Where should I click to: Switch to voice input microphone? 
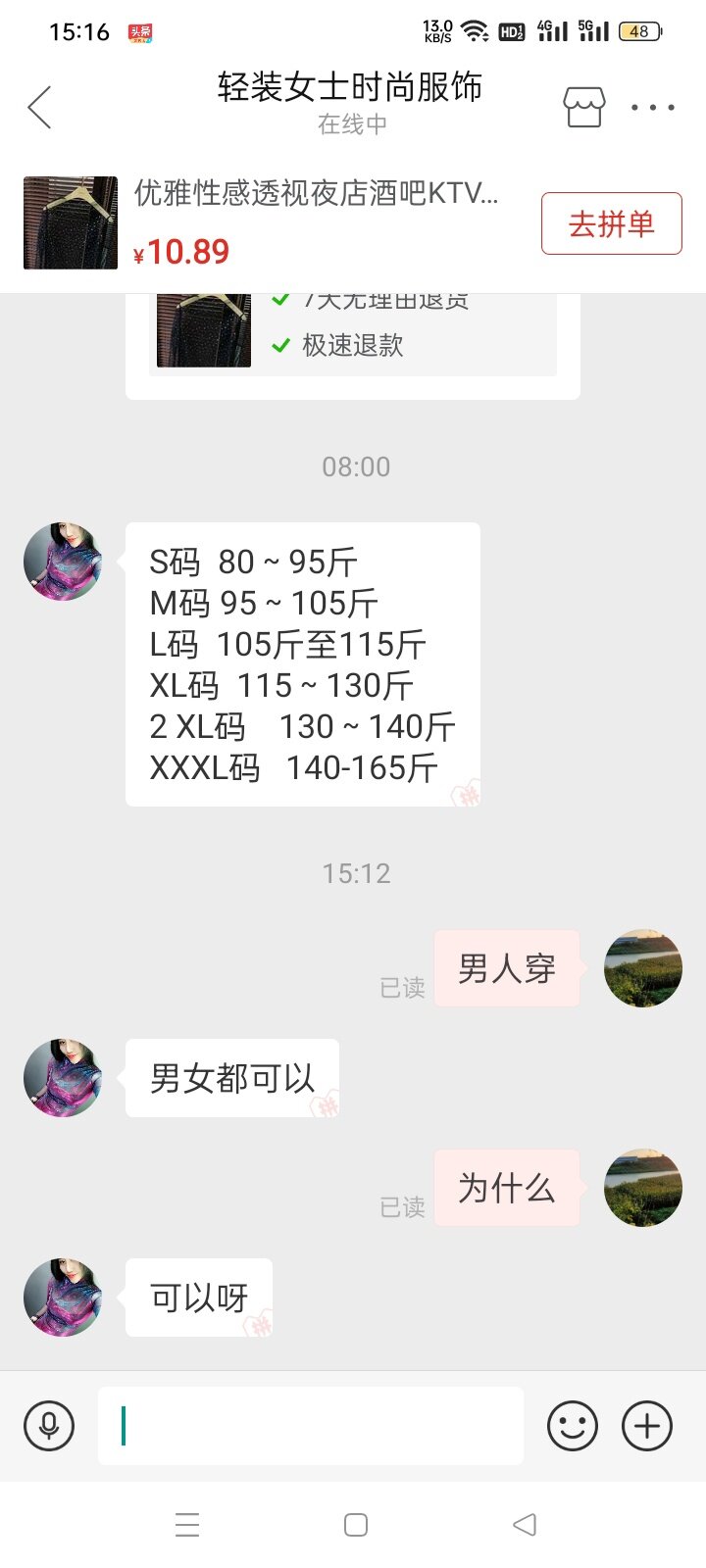click(49, 1426)
